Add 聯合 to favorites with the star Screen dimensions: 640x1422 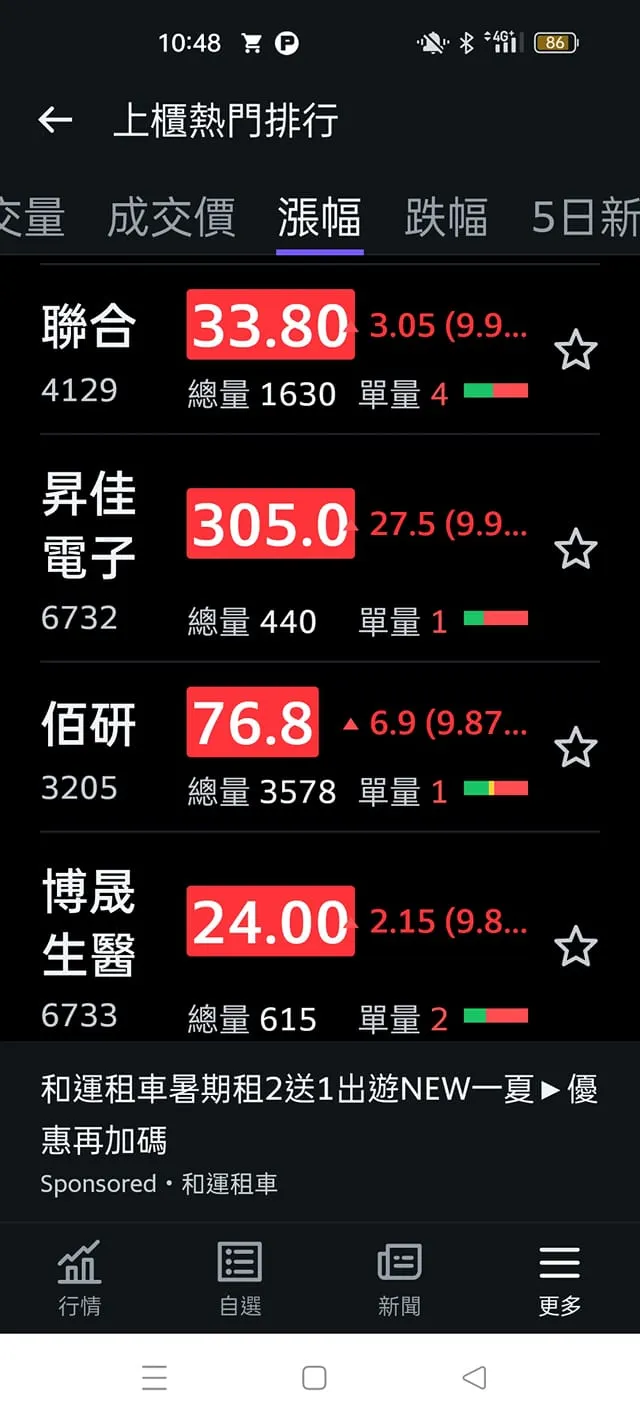coord(576,351)
